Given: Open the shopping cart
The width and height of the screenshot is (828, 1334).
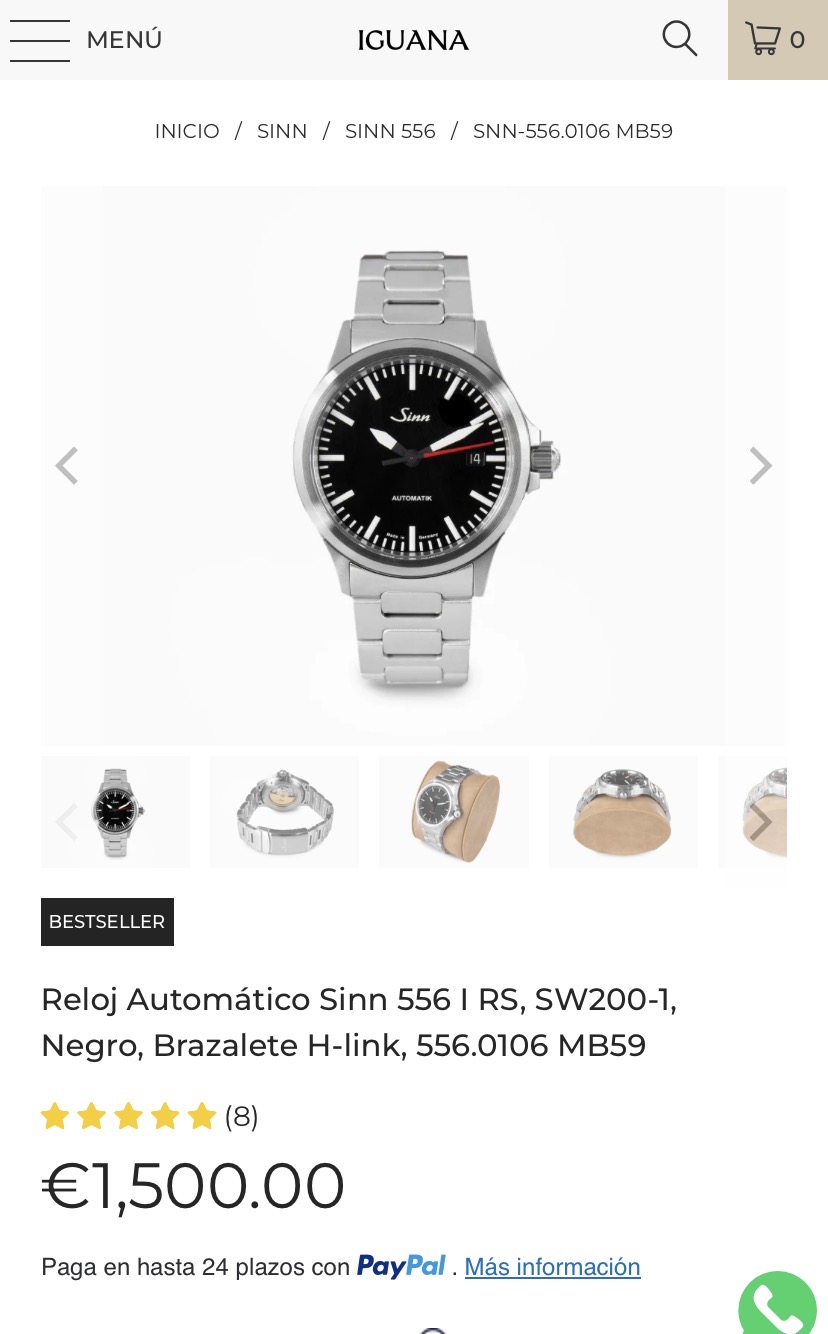Looking at the screenshot, I should (x=777, y=40).
